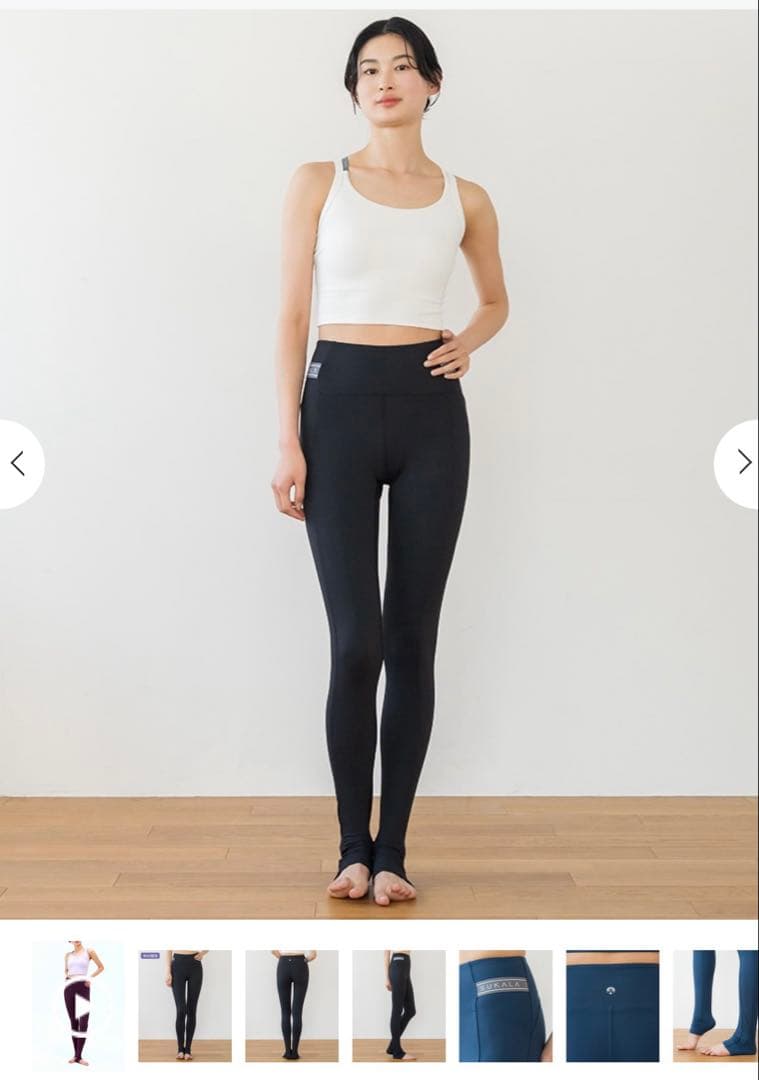759x1080 pixels.
Task: Open the blue stirrup foot close-up thumbnail
Action: click(716, 1005)
